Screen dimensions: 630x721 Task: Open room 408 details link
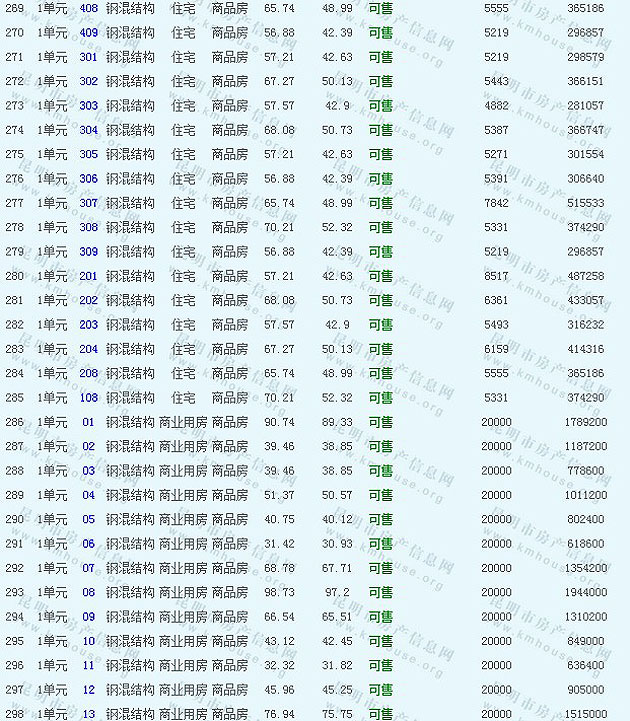click(x=88, y=8)
